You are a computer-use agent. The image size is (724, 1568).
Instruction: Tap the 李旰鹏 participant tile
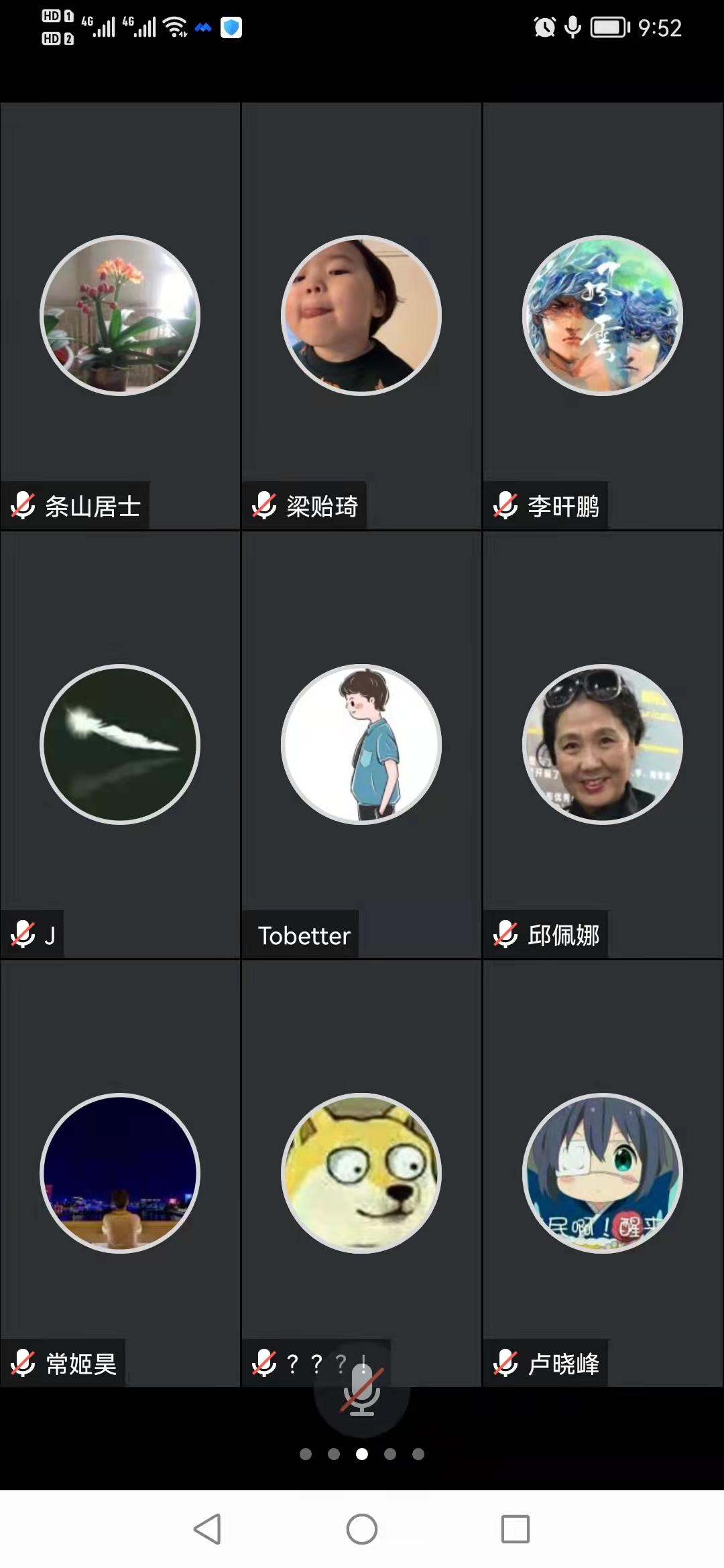pyautogui.click(x=603, y=316)
